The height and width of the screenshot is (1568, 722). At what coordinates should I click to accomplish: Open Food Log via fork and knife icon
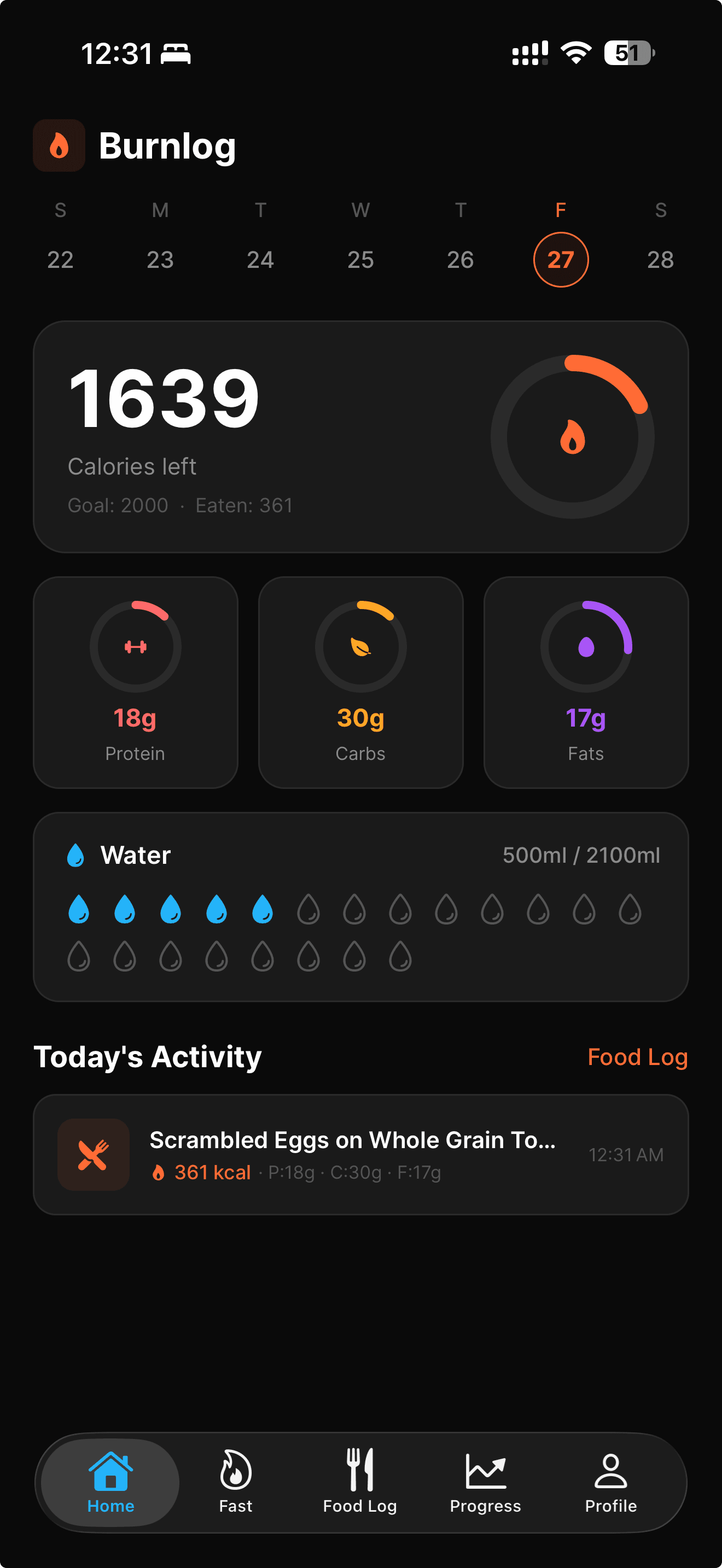coord(360,1468)
